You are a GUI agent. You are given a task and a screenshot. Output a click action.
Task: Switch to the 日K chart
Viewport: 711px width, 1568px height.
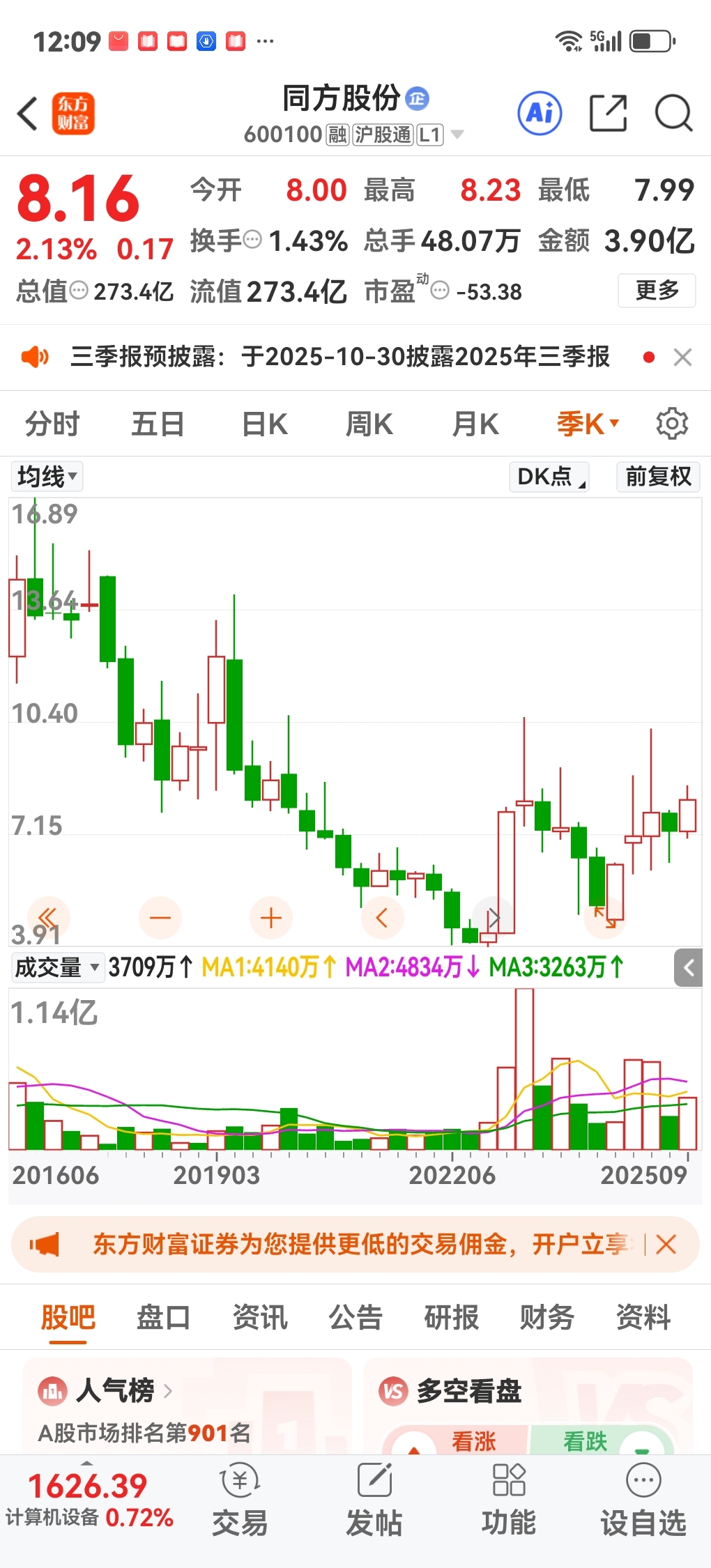(x=264, y=424)
